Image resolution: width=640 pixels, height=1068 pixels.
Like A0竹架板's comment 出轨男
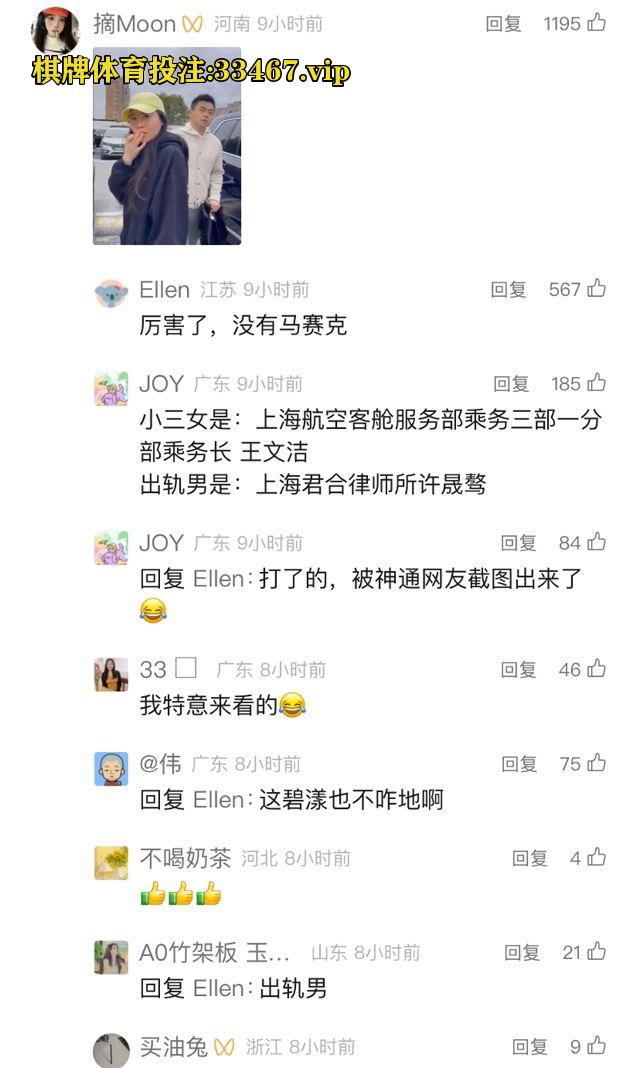597,952
